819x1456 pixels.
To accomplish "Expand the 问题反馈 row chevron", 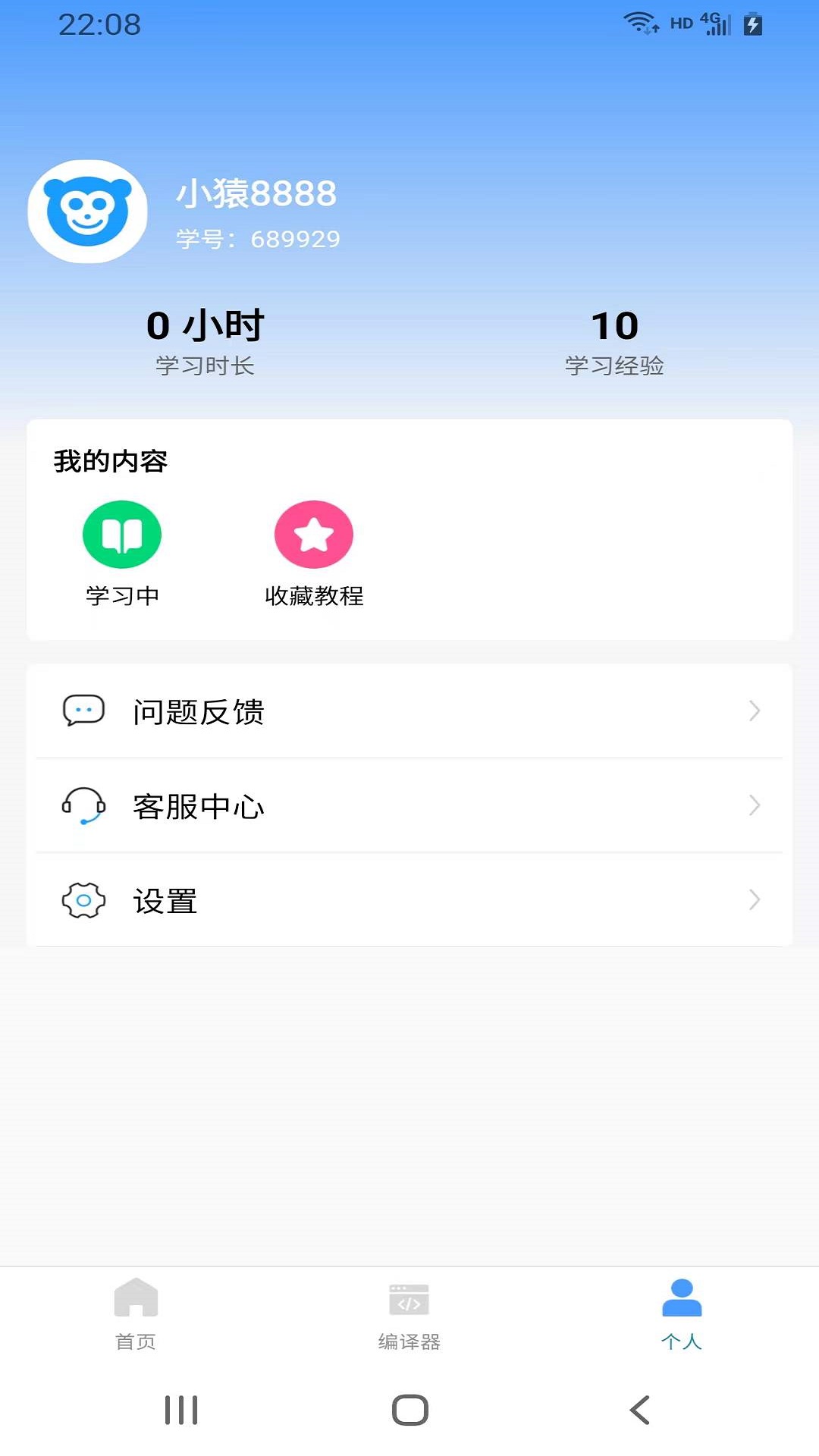I will (754, 711).
